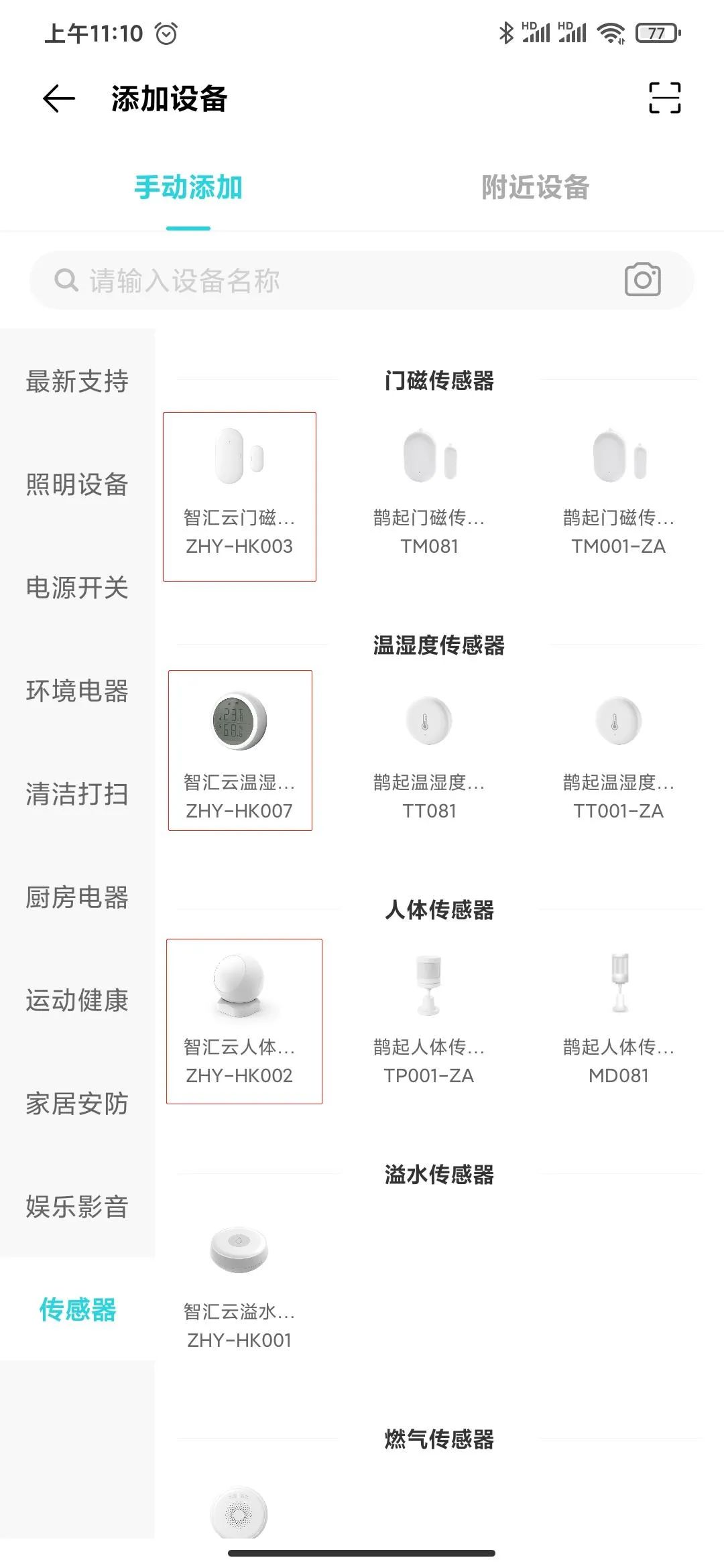Select the 最新支持 category
This screenshot has width=724, height=1568.
pyautogui.click(x=77, y=381)
